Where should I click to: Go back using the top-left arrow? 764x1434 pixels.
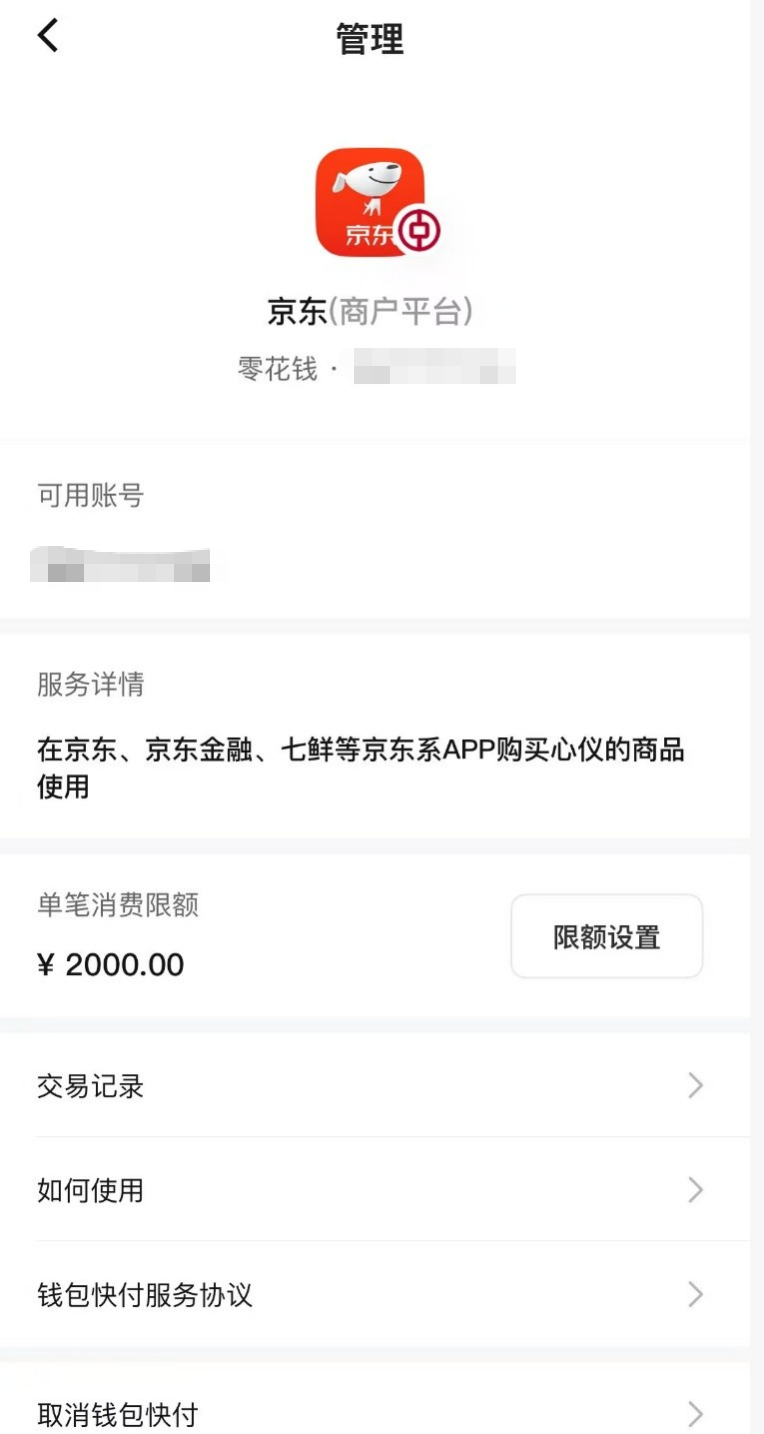[x=48, y=36]
